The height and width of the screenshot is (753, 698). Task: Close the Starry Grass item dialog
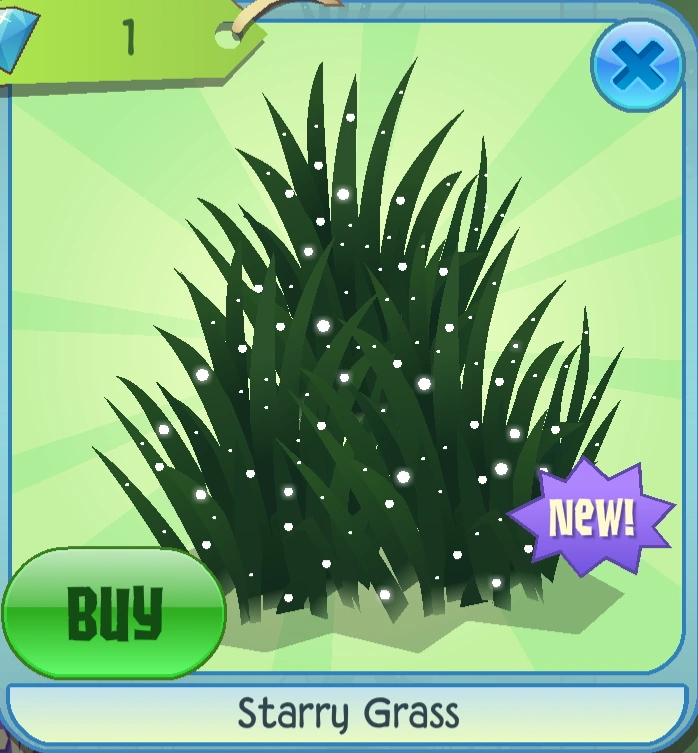pyautogui.click(x=636, y=67)
